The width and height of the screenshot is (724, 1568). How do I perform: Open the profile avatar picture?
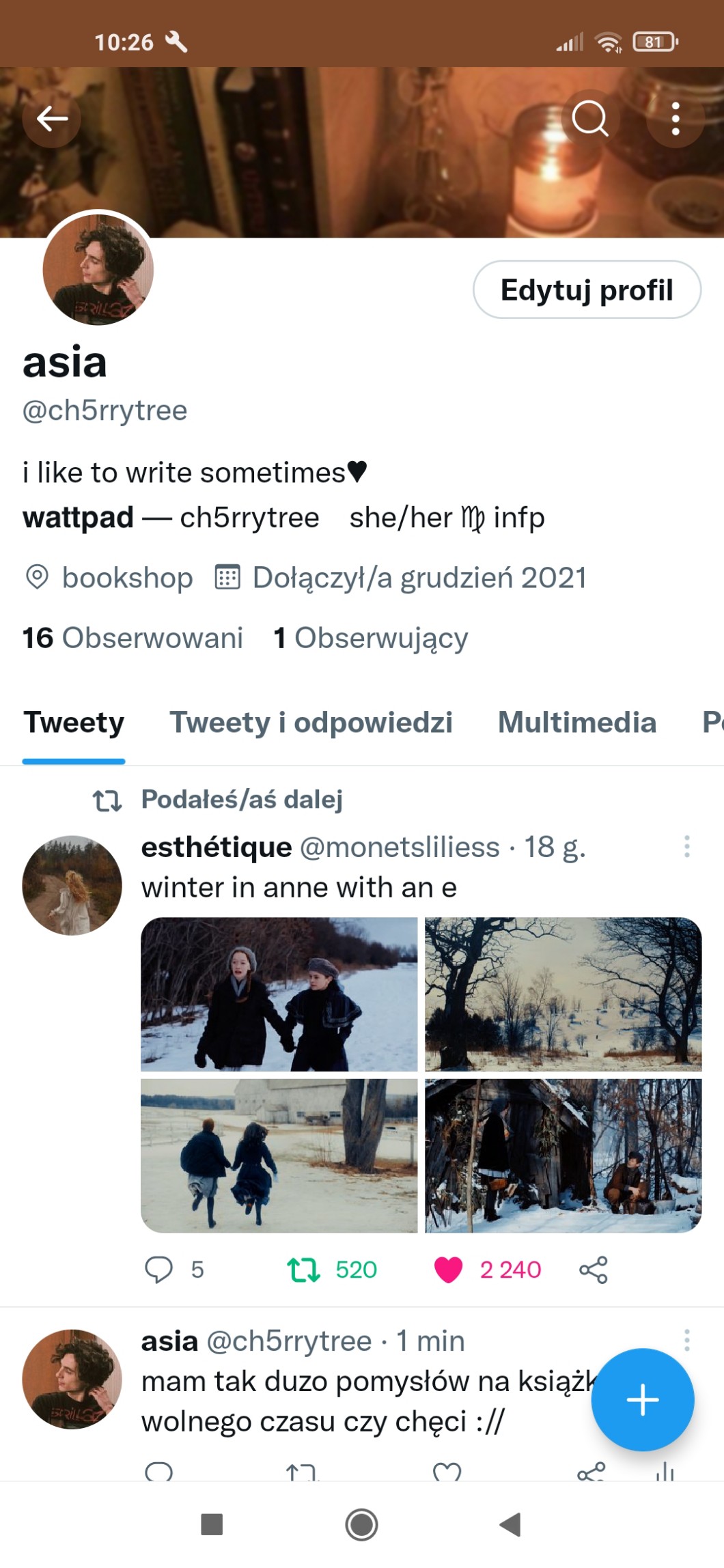point(98,269)
